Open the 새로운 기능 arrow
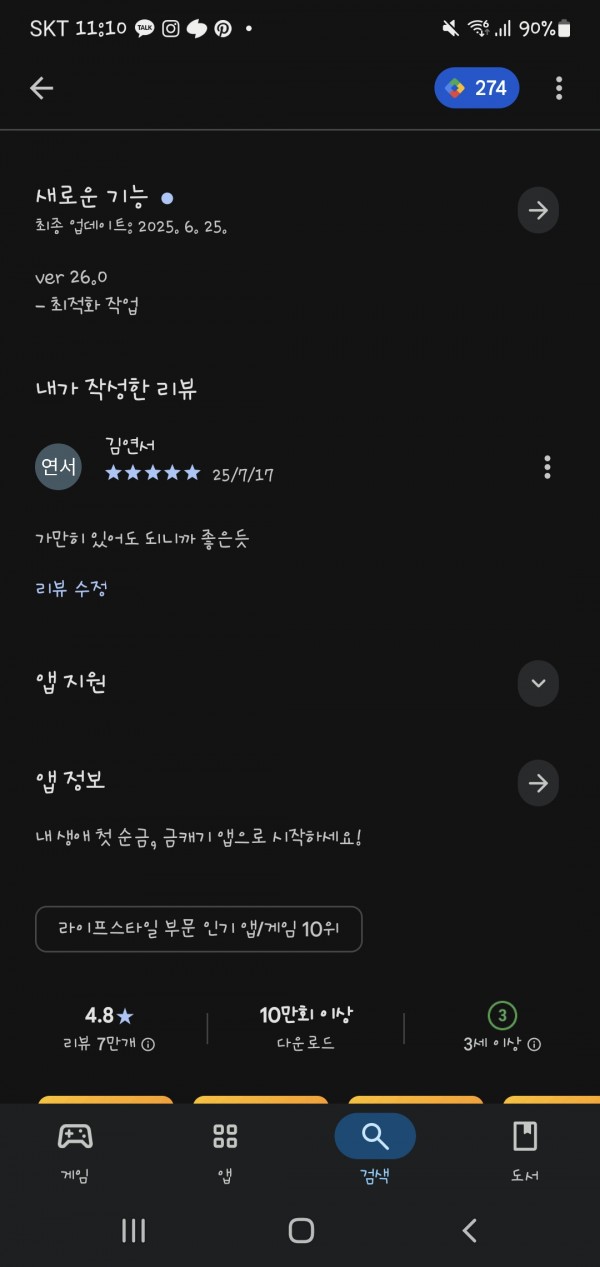This screenshot has width=600, height=1267. (538, 210)
